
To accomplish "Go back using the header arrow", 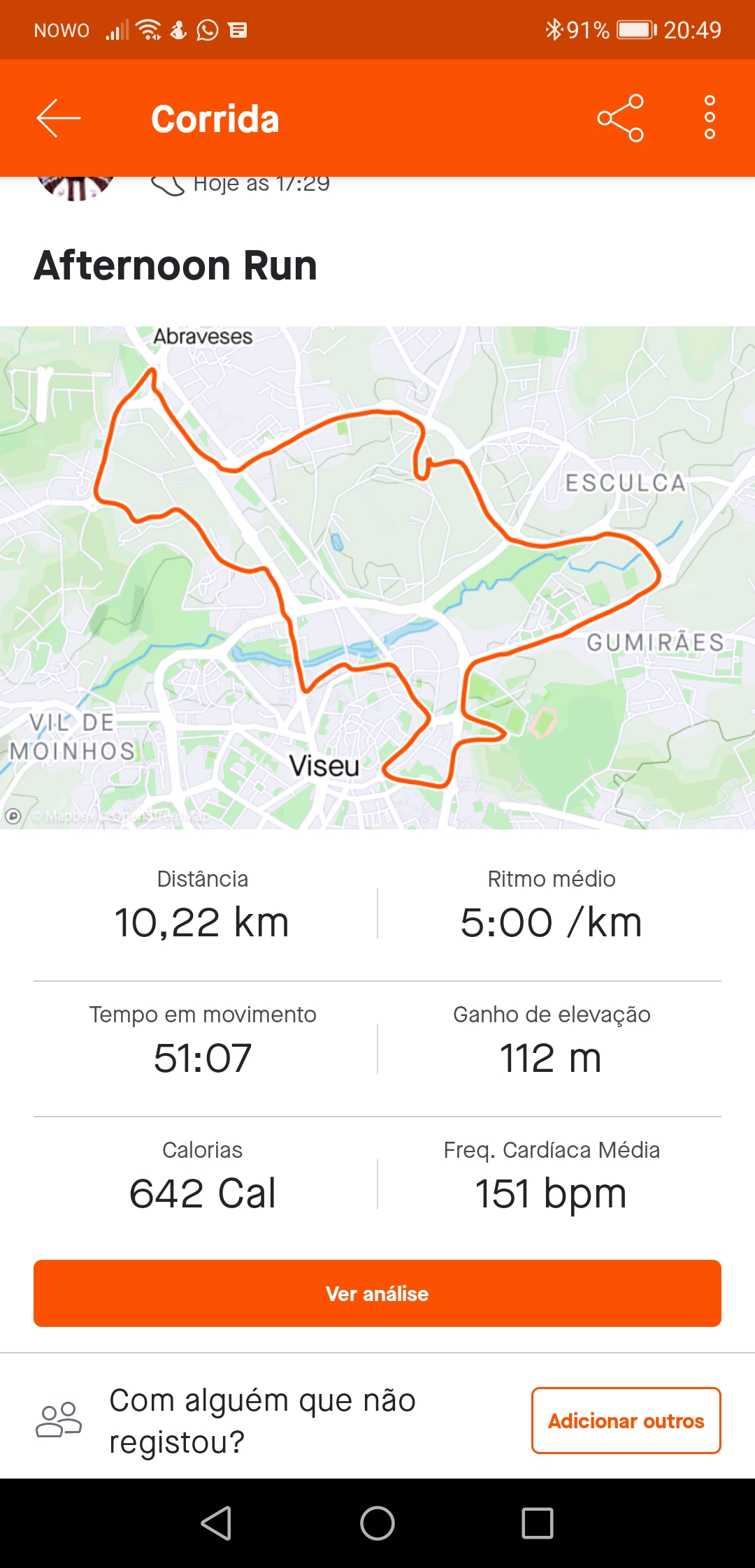I will point(59,118).
